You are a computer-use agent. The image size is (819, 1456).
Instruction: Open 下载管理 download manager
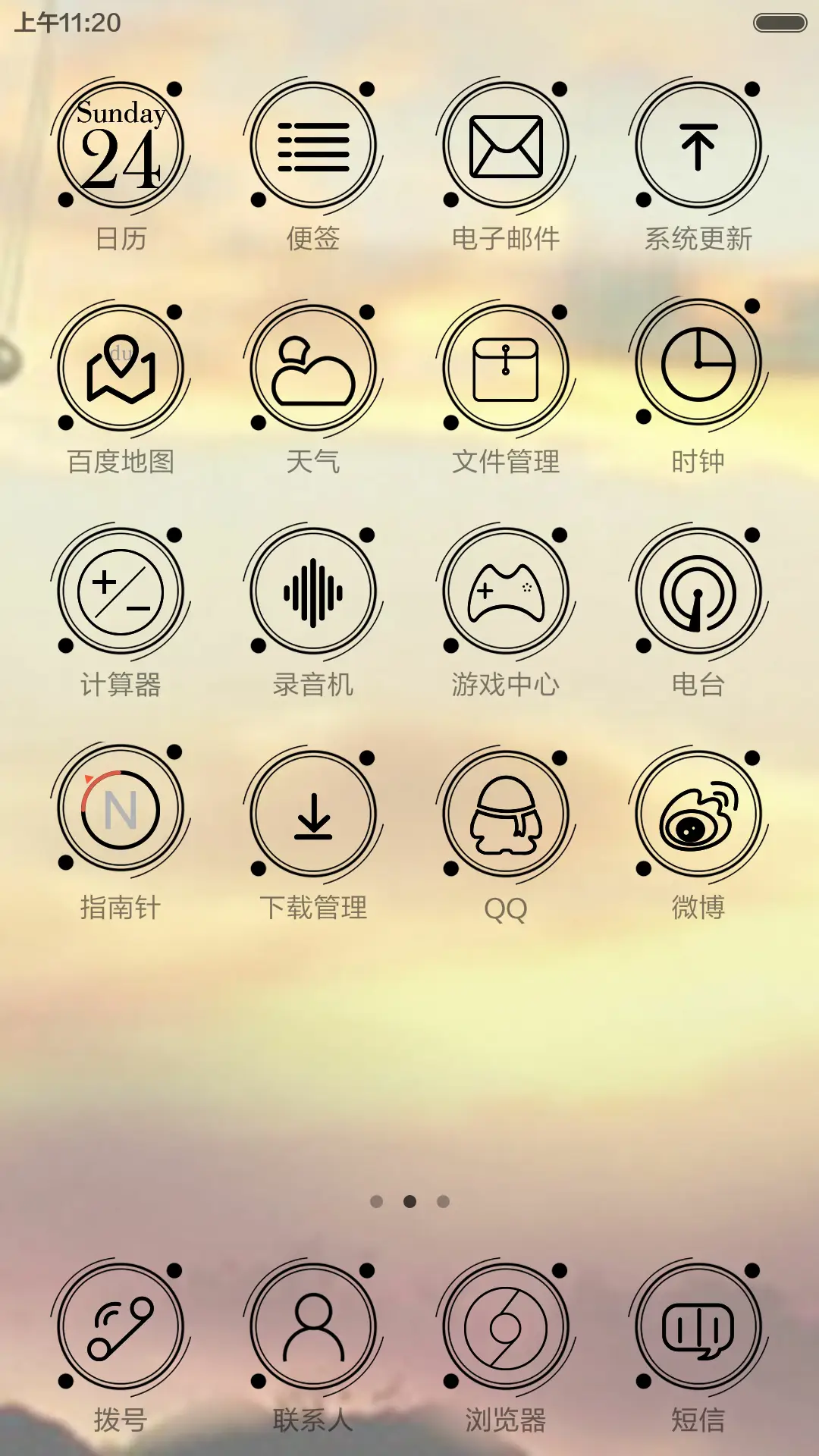(313, 814)
